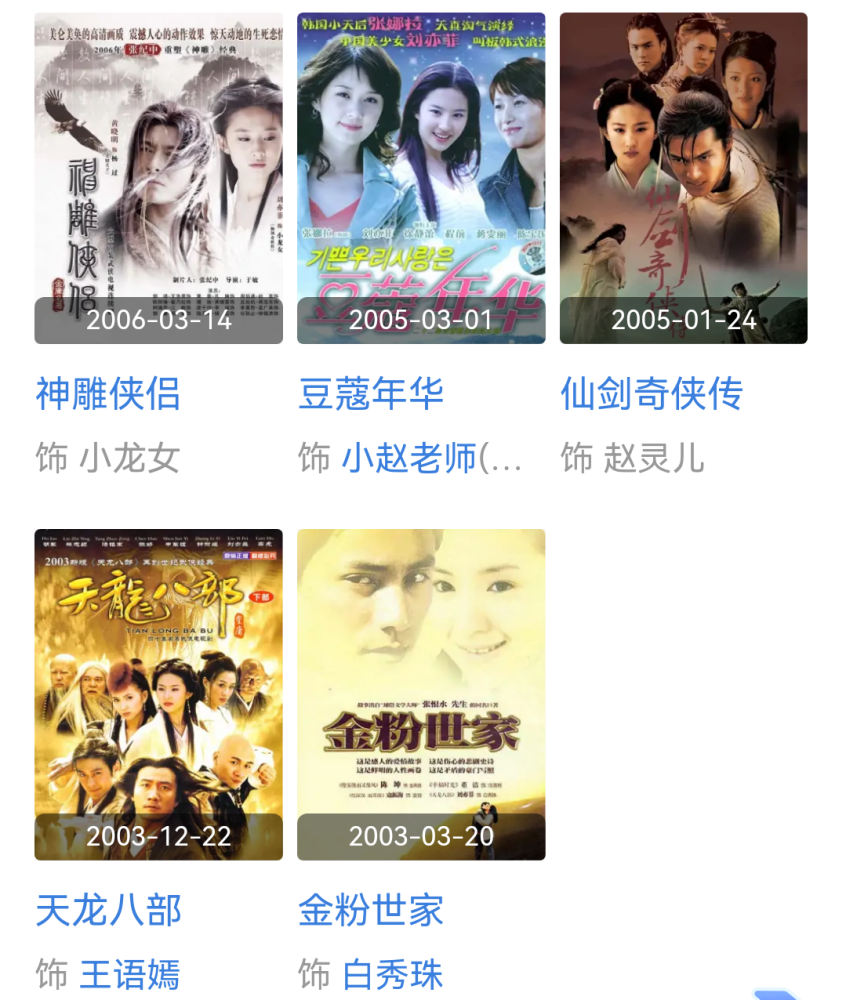Screen dimensions: 846x1000
Task: View the 小赵老师 character link
Action: [x=432, y=458]
